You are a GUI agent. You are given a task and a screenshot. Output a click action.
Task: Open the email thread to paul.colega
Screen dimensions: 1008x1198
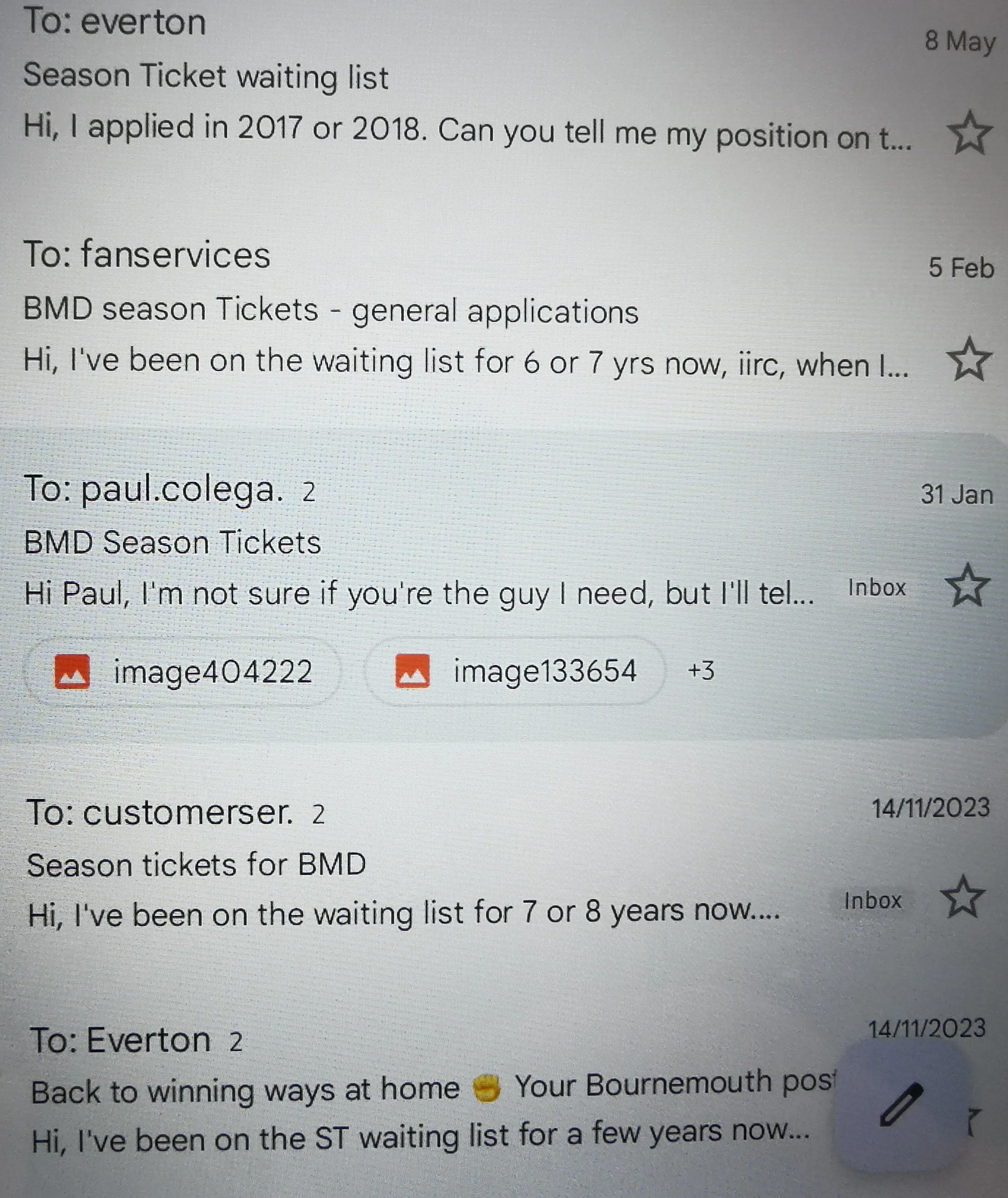point(400,543)
